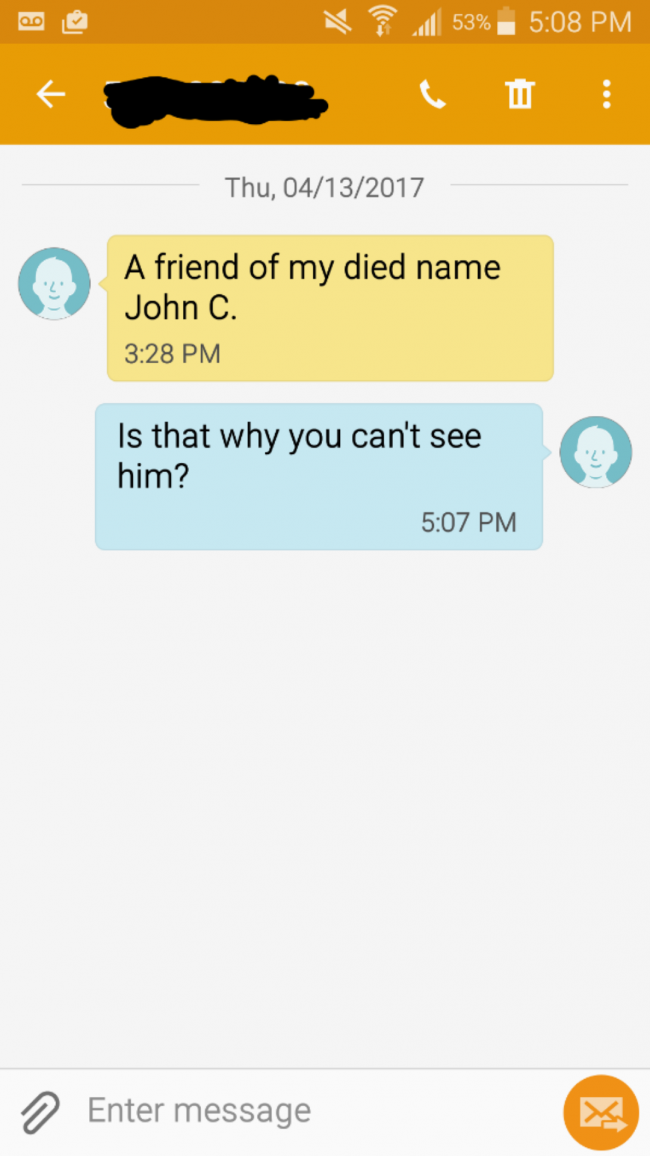Screen dimensions: 650x1156
Task: Open the three-dot overflow menu
Action: (x=606, y=94)
